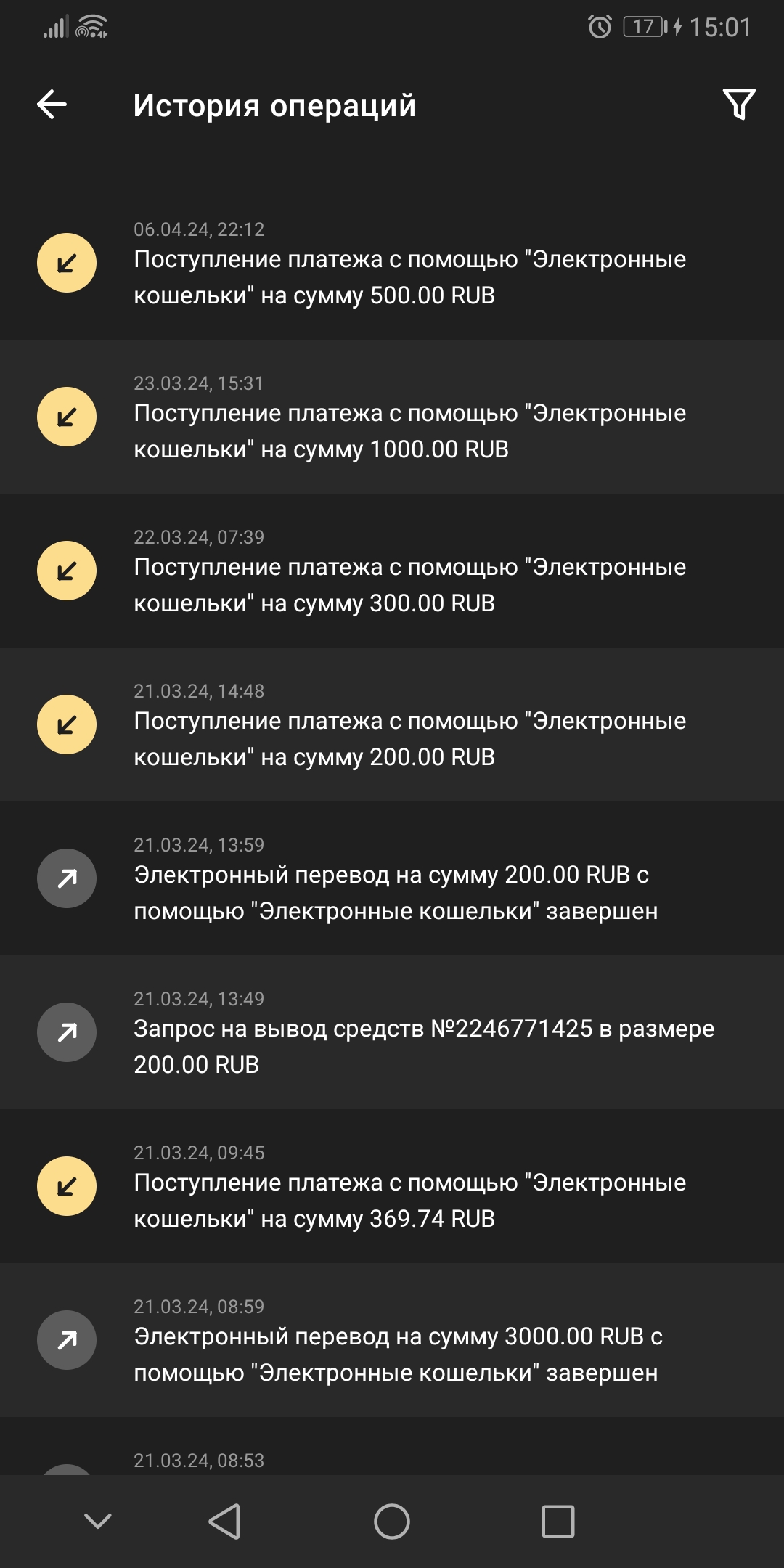Viewport: 784px width, 1568px height.
Task: Select the outgoing icon on the 3000.00 RUB transfer
Action: pos(65,1341)
